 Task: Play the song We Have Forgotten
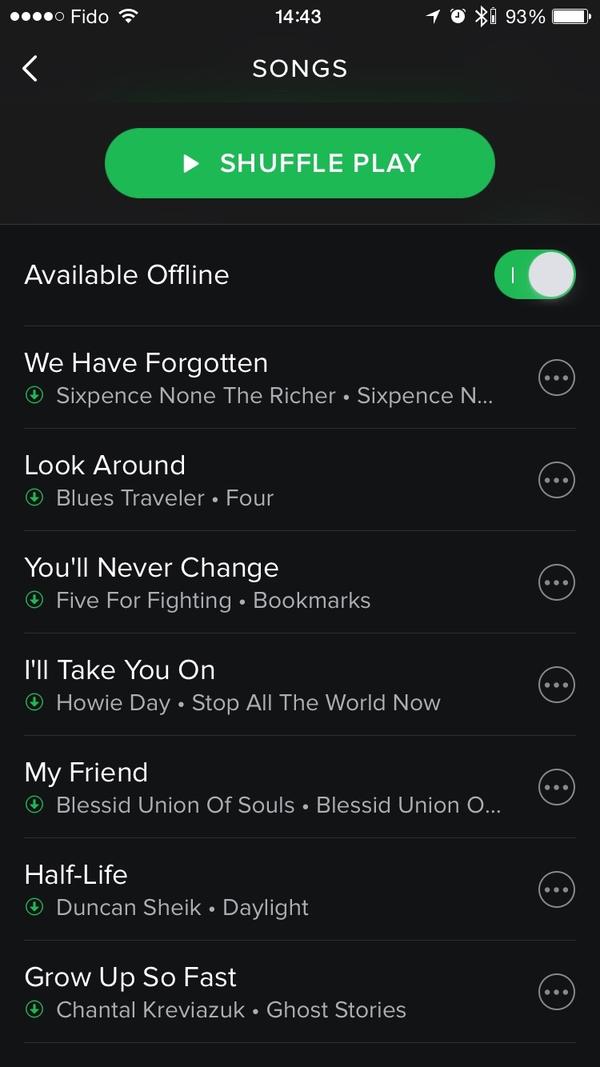(x=272, y=378)
